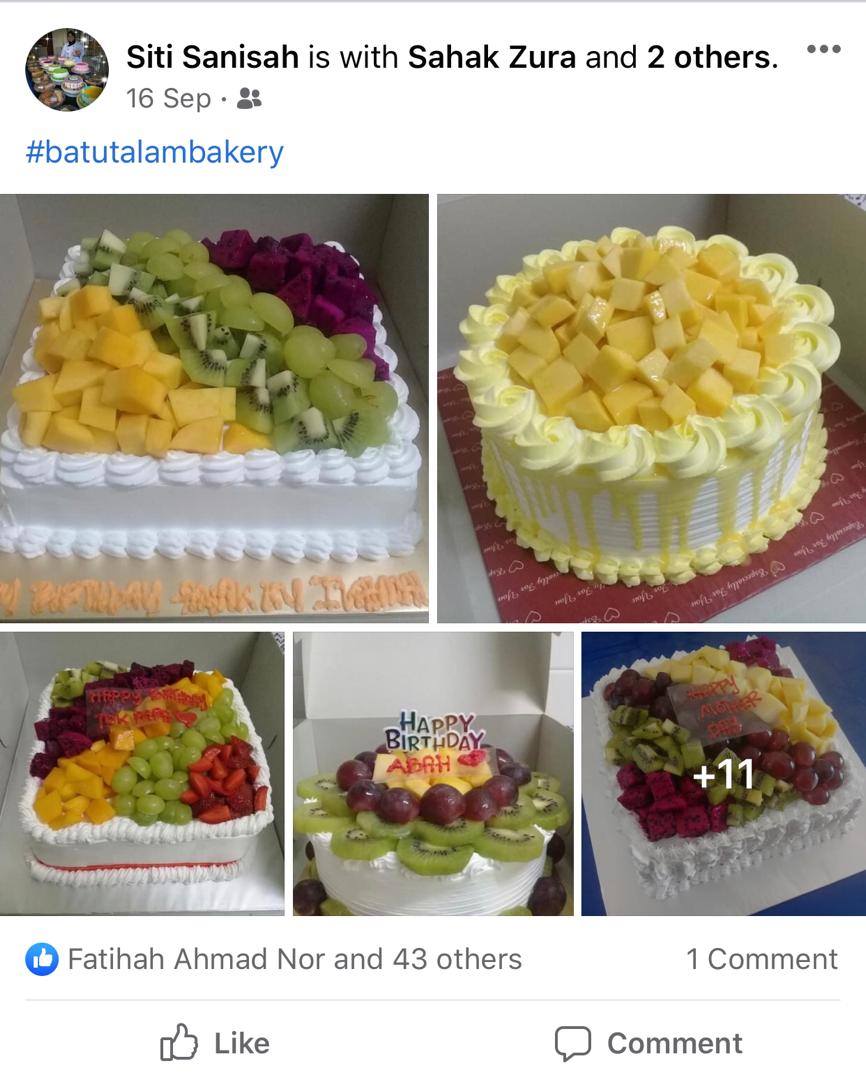Open the strawberry and grape cake photo

142,773
